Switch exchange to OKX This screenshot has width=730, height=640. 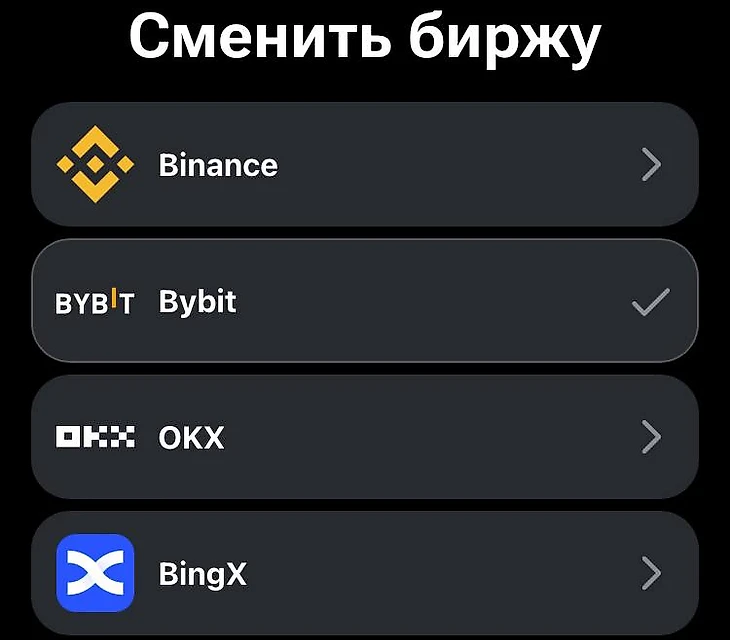pyautogui.click(x=364, y=437)
